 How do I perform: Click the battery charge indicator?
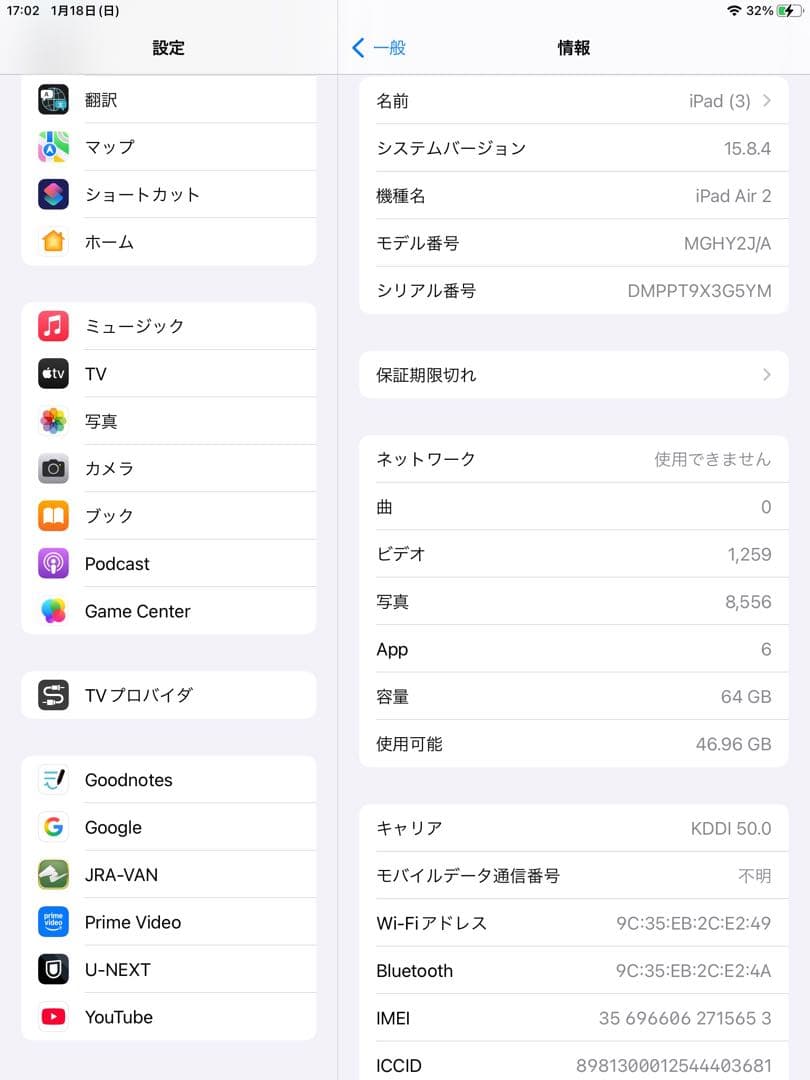click(790, 12)
